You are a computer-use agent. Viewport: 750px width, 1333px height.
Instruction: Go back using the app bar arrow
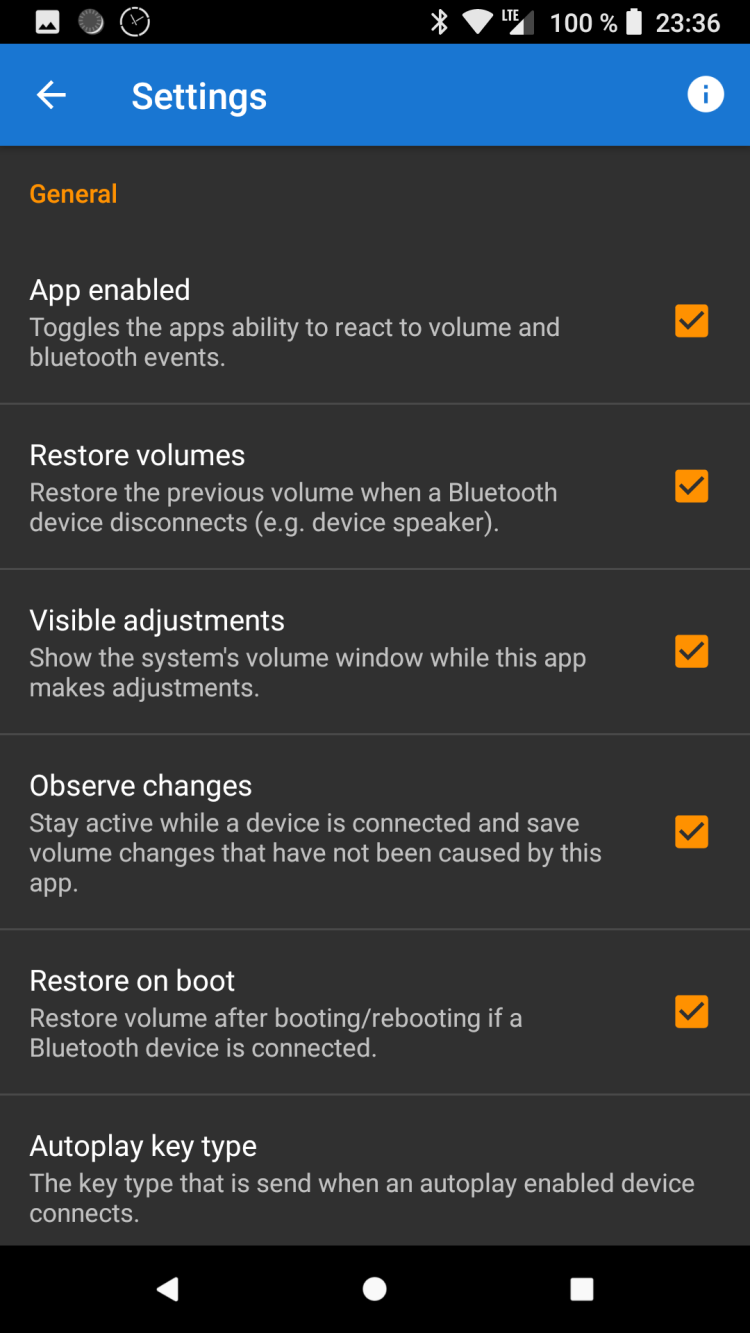tap(51, 95)
